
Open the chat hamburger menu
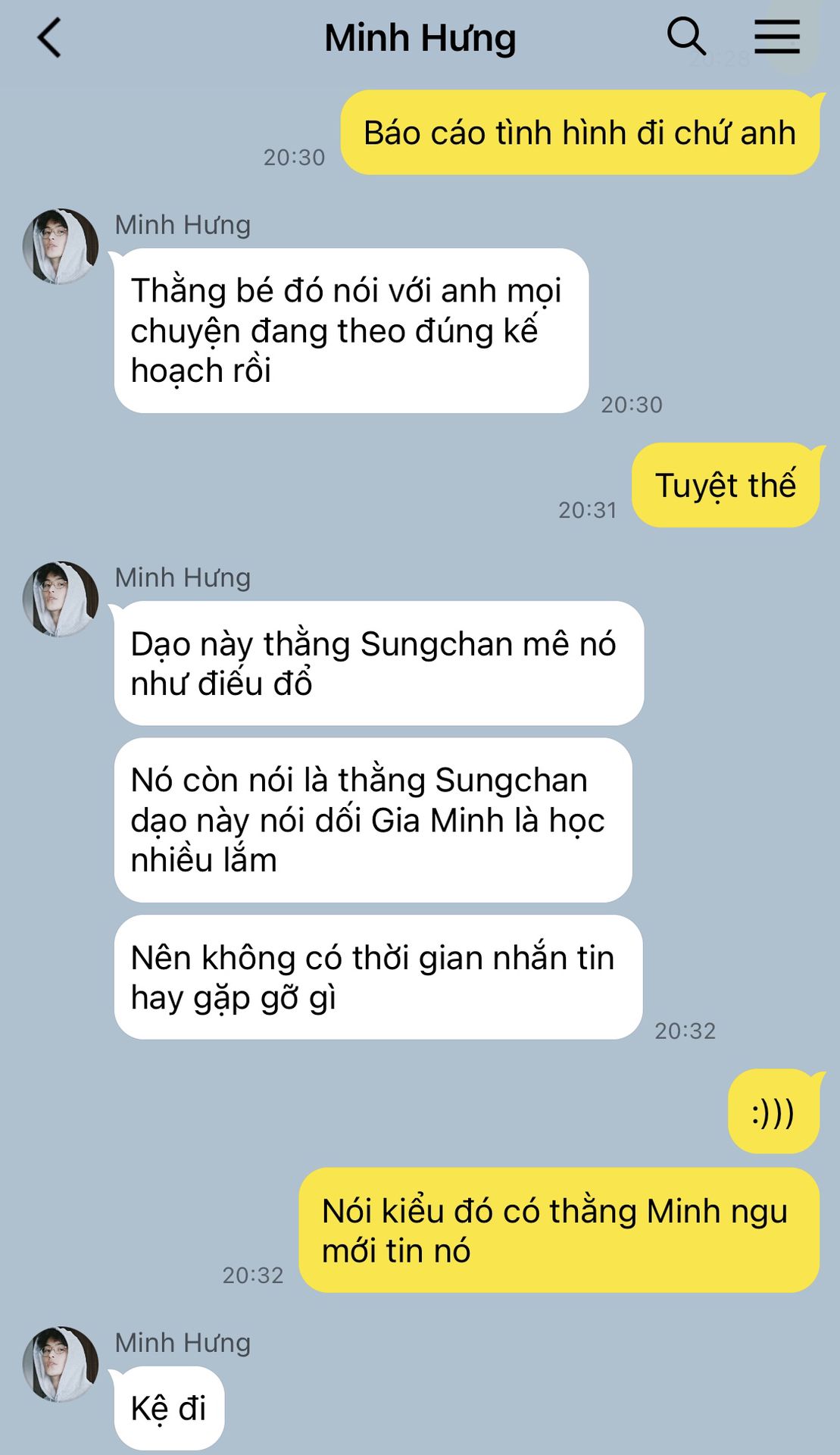click(777, 36)
